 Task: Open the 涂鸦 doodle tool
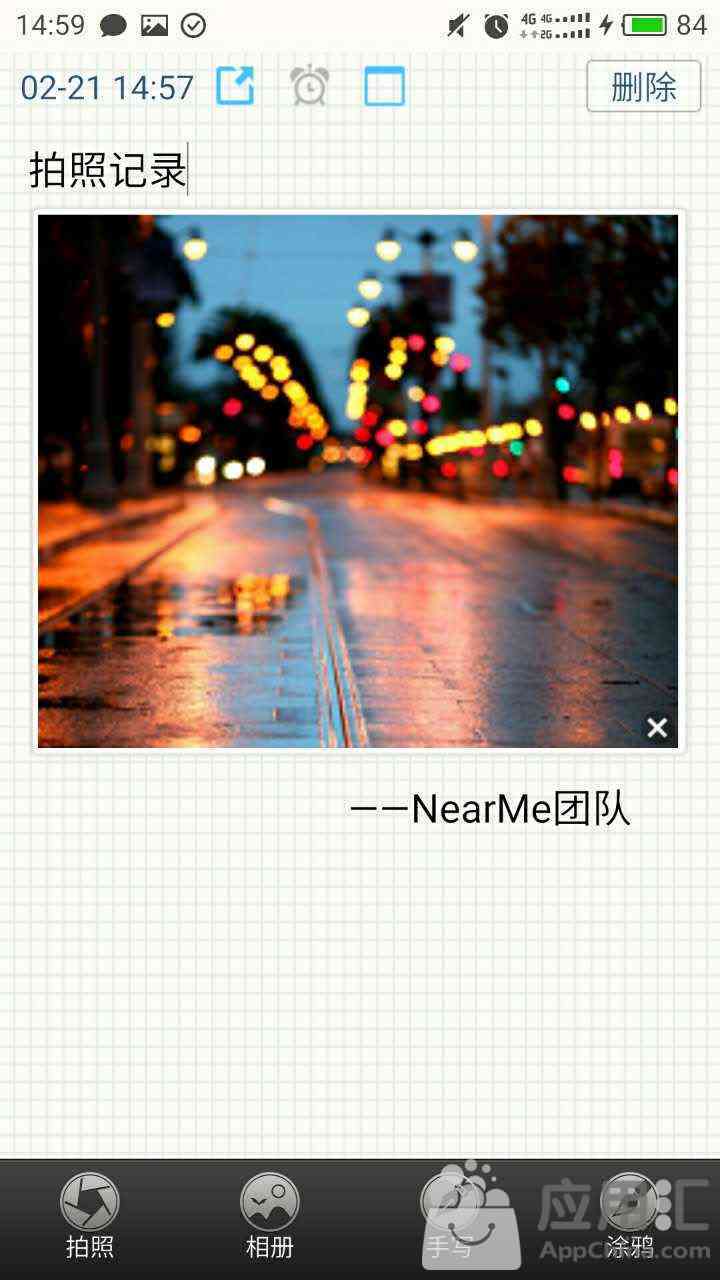coord(630,1215)
